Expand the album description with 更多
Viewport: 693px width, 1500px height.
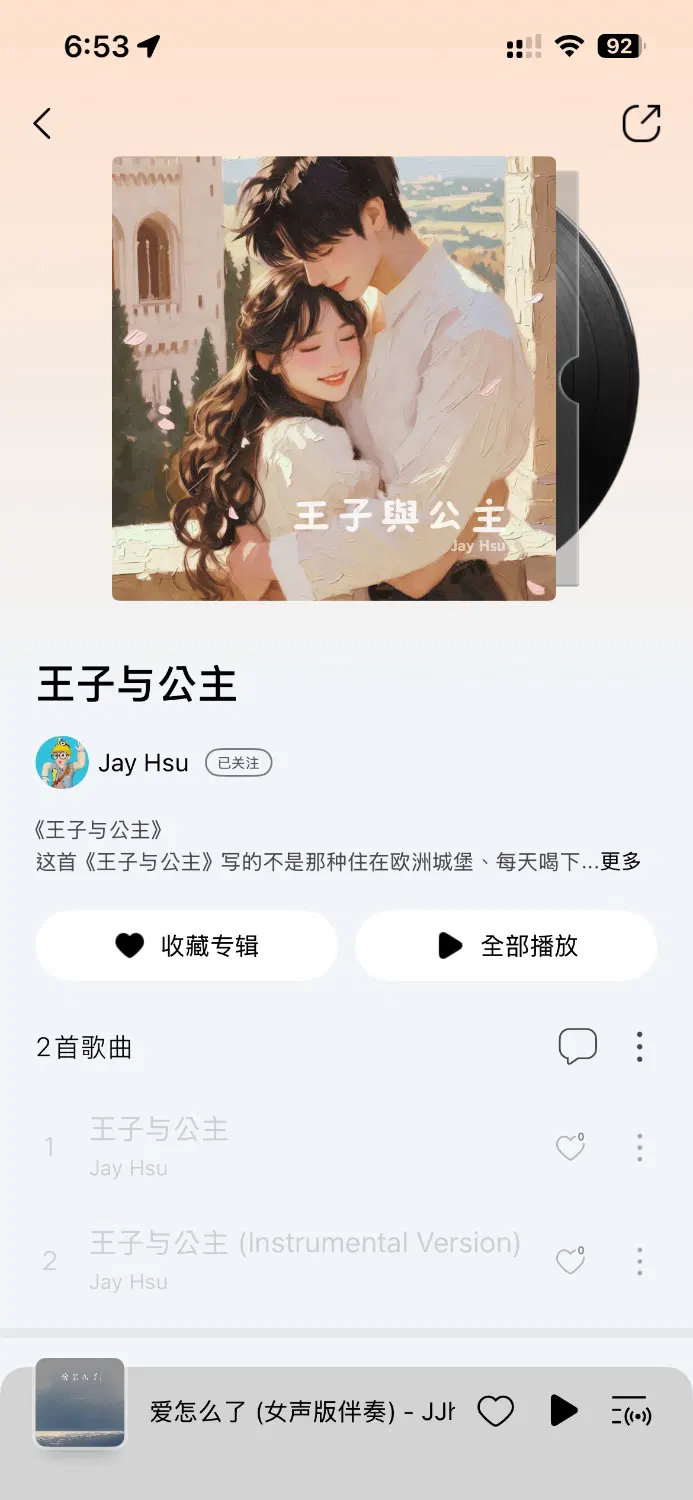click(620, 861)
